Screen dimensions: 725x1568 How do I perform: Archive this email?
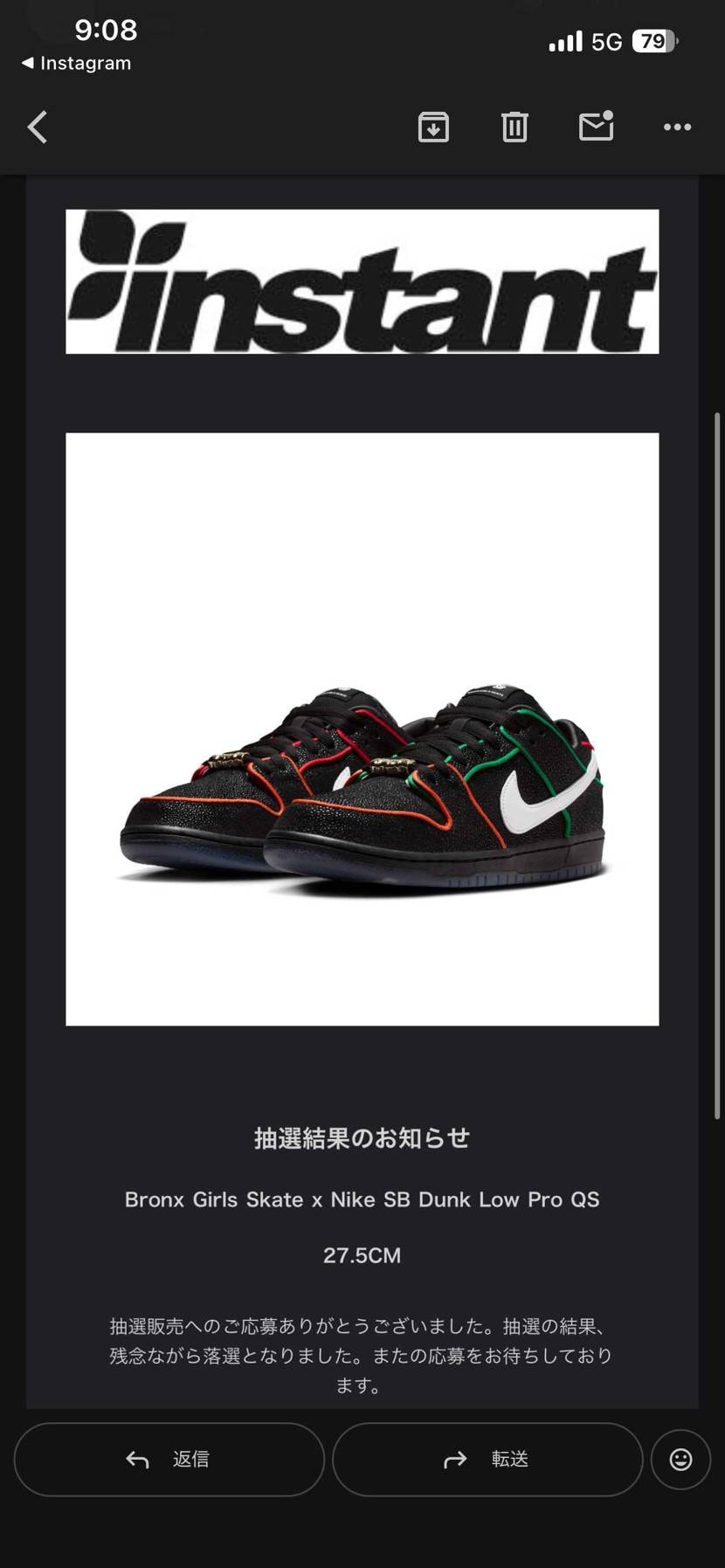(433, 128)
